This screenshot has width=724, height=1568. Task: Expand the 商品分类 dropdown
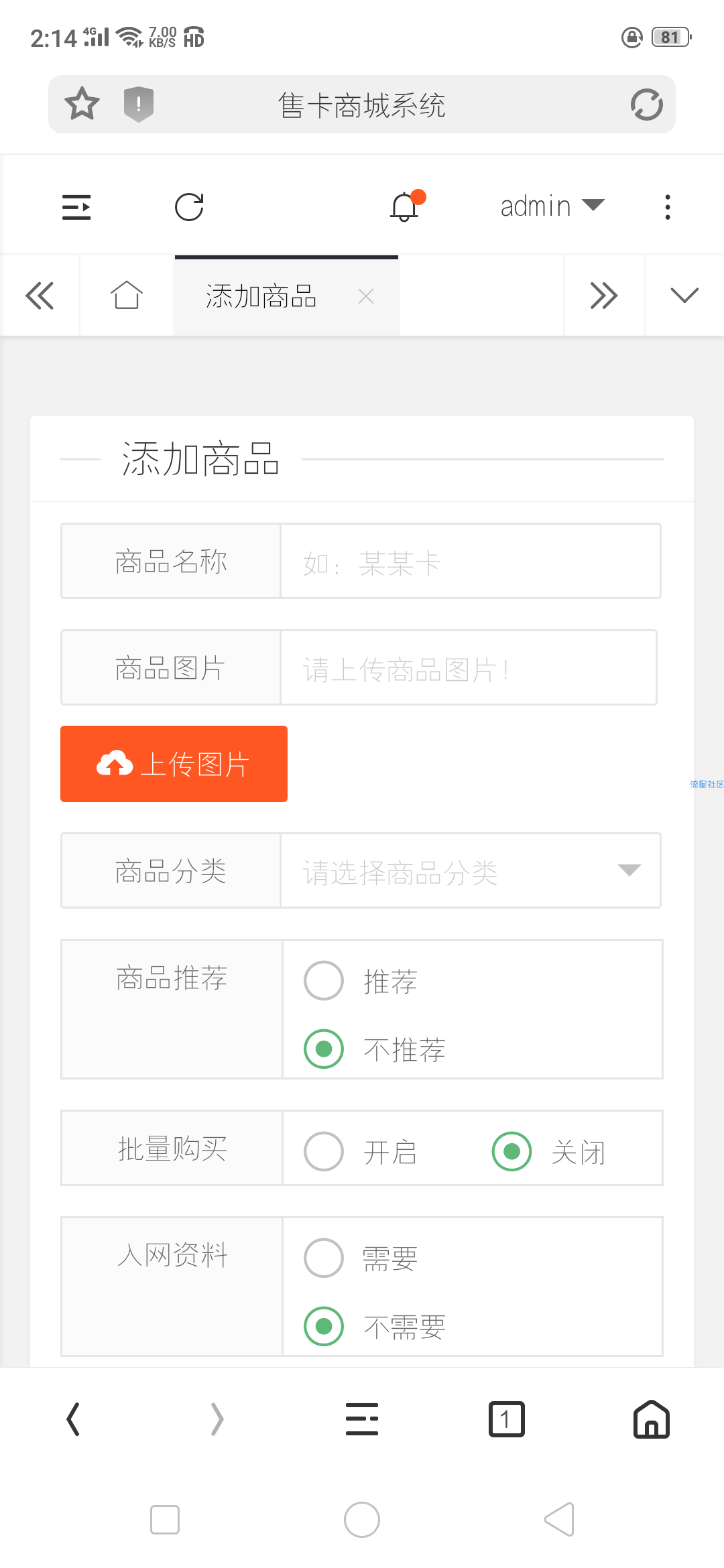click(469, 871)
